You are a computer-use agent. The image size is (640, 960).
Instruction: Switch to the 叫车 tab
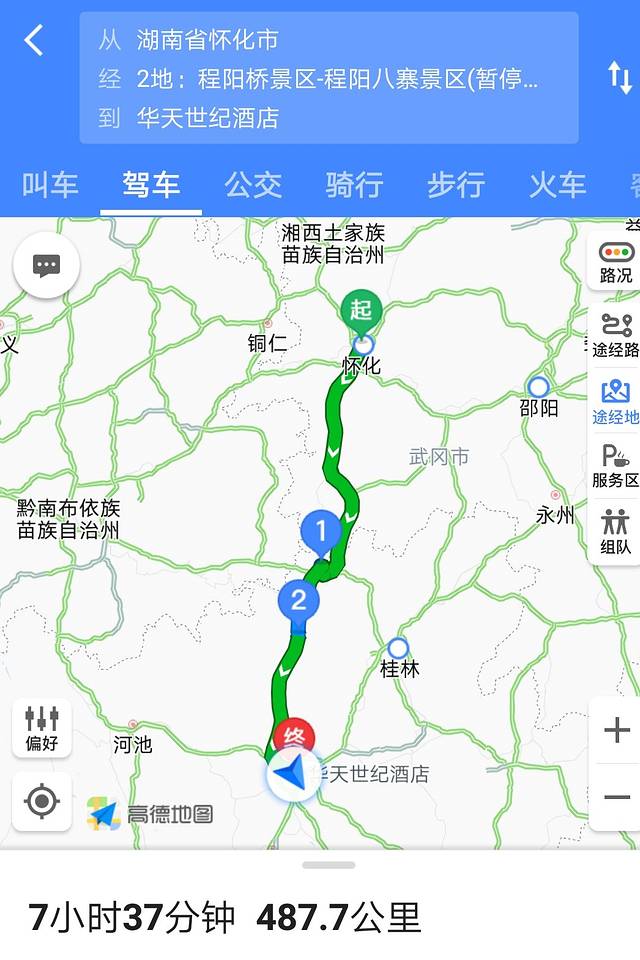[50, 185]
